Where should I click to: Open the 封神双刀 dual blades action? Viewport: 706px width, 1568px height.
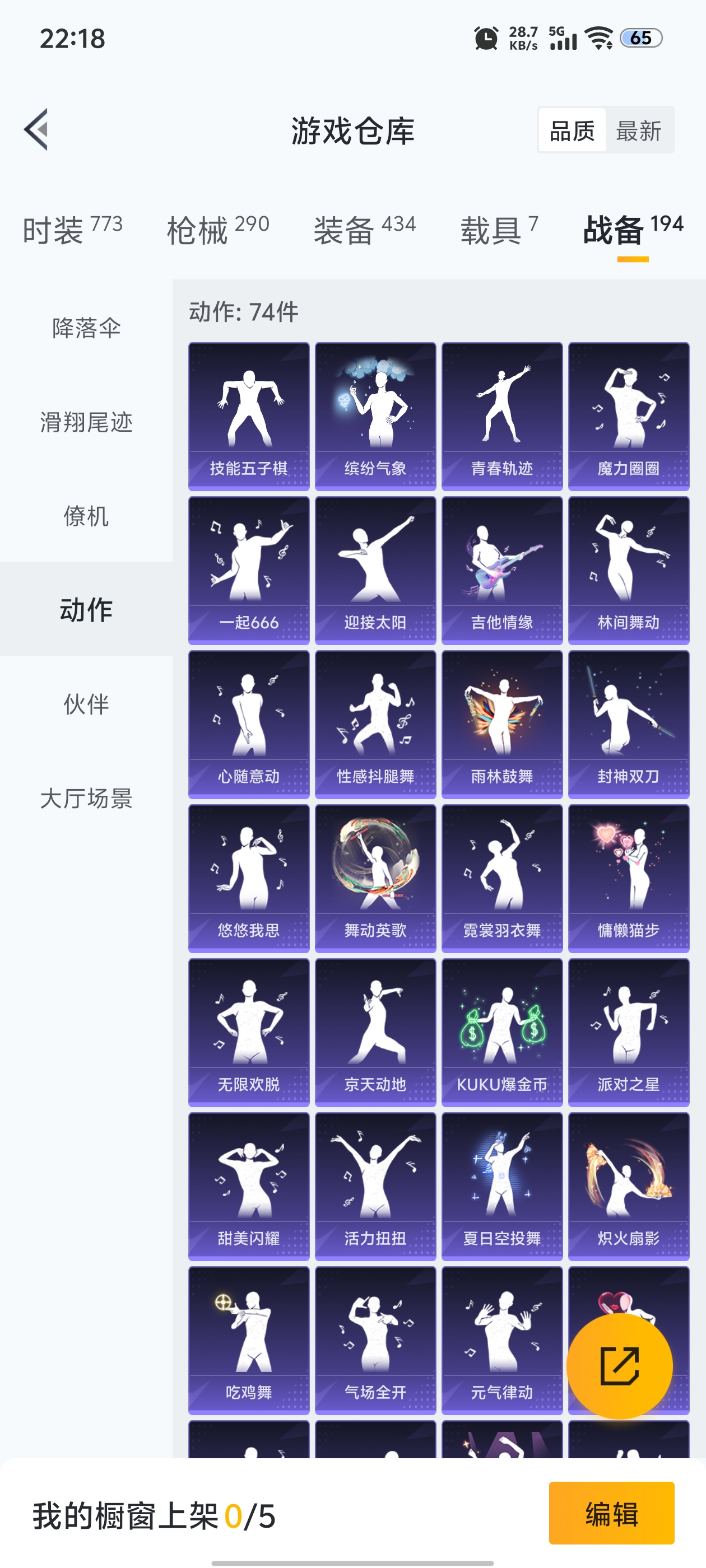[x=629, y=724]
